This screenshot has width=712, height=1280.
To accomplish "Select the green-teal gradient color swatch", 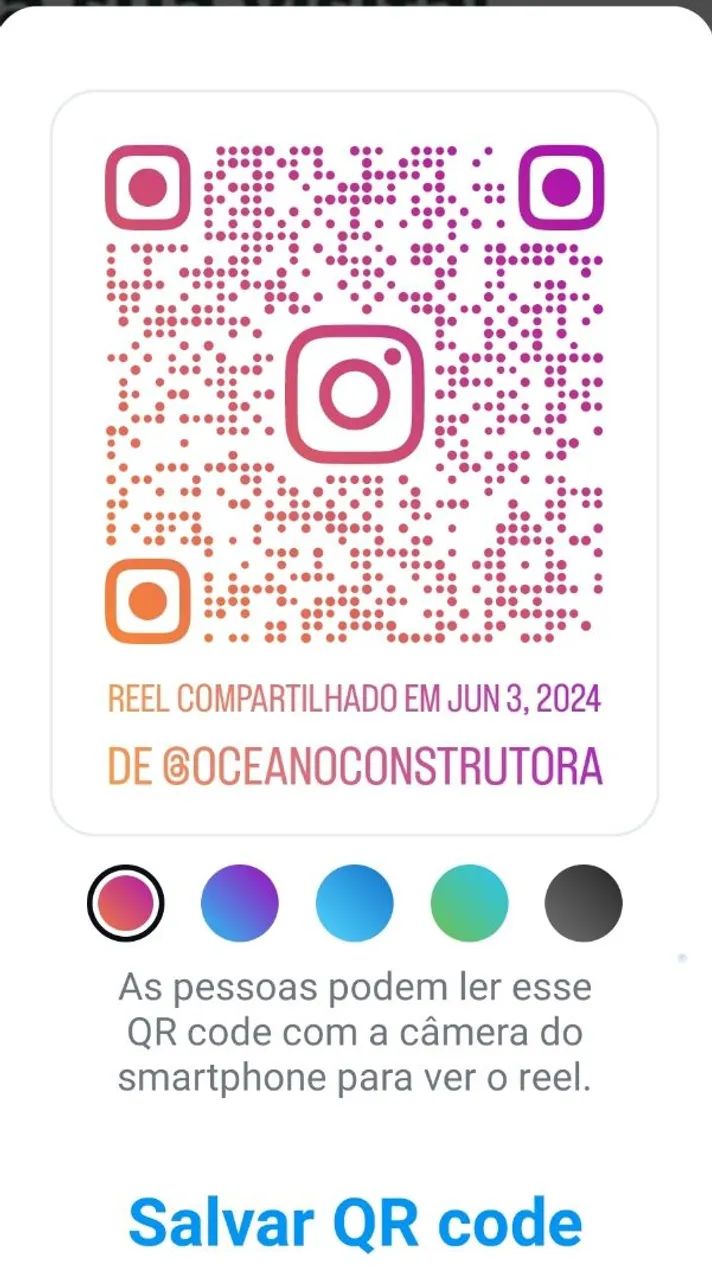I will [x=469, y=904].
